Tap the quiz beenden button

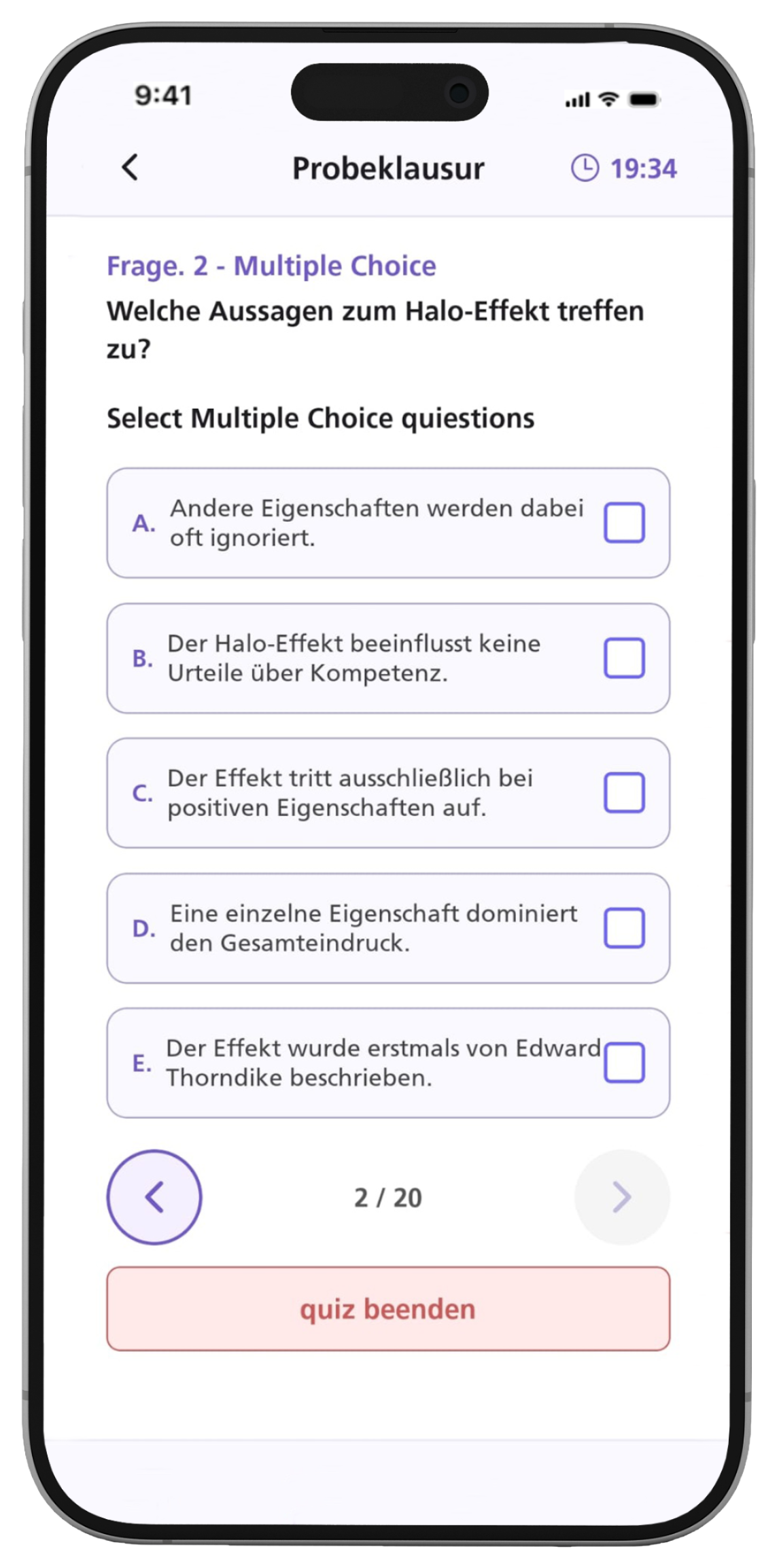tap(388, 1308)
